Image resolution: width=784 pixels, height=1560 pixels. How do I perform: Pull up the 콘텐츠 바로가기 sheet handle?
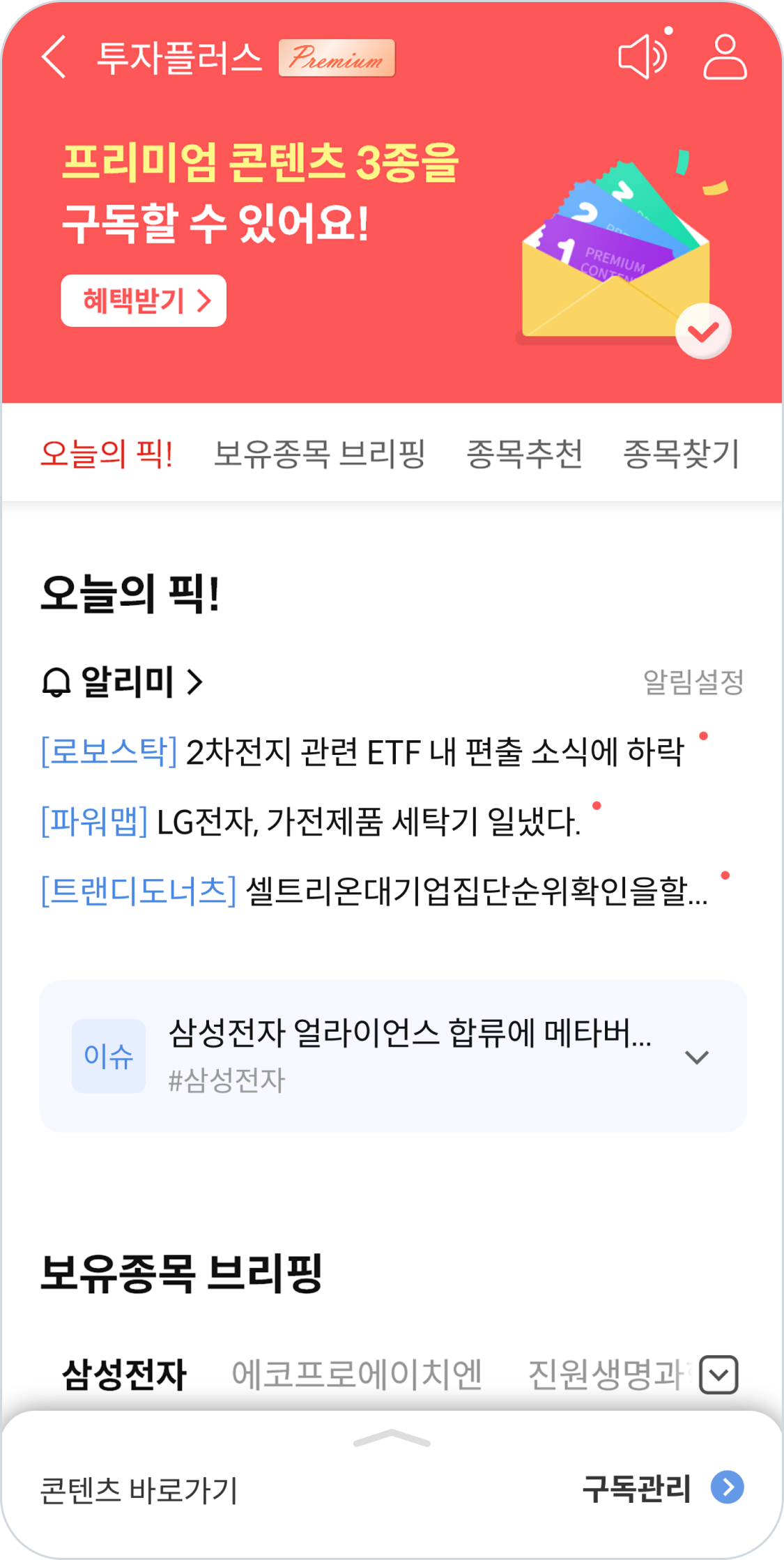click(392, 1438)
